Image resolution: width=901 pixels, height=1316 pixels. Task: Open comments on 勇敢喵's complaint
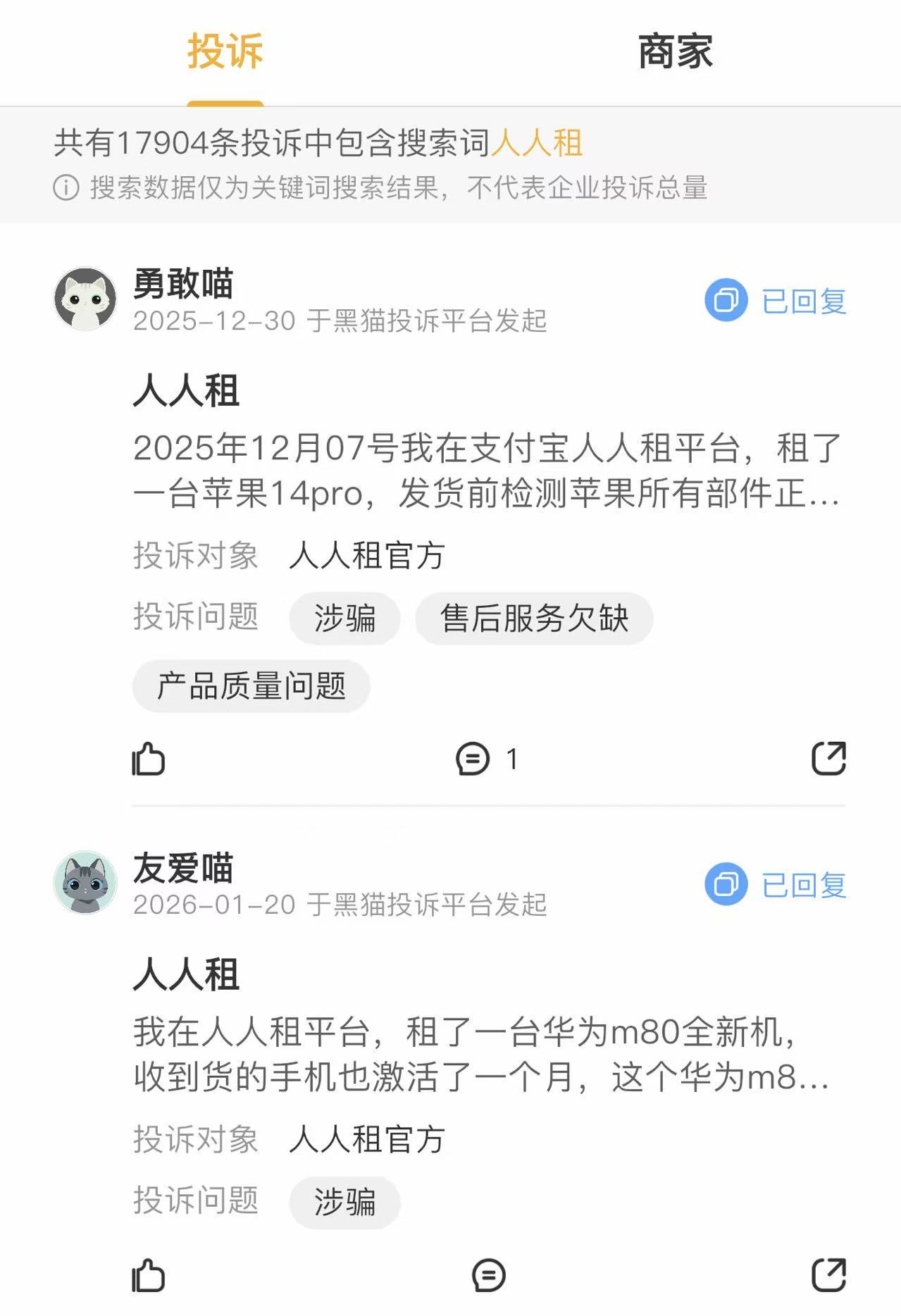pos(473,759)
